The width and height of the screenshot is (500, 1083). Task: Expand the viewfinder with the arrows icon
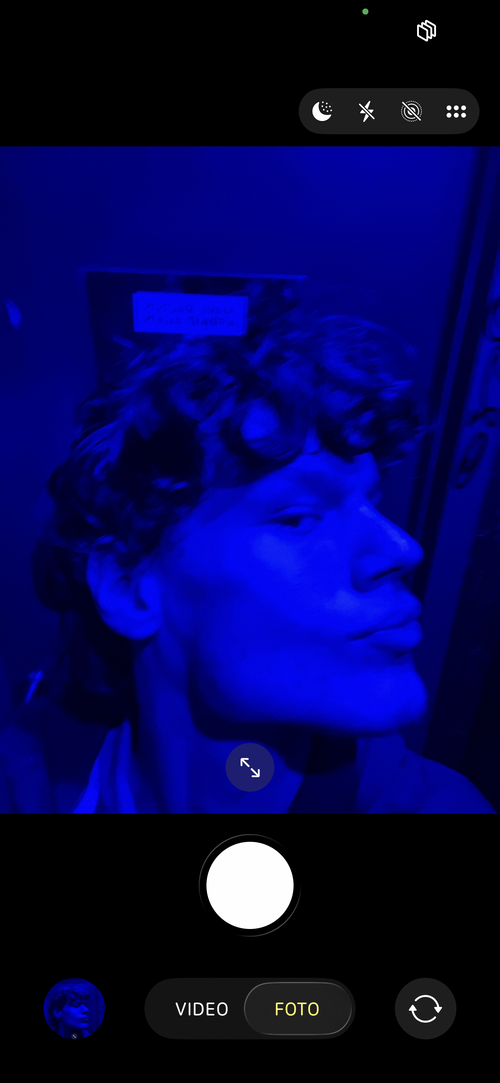(250, 767)
